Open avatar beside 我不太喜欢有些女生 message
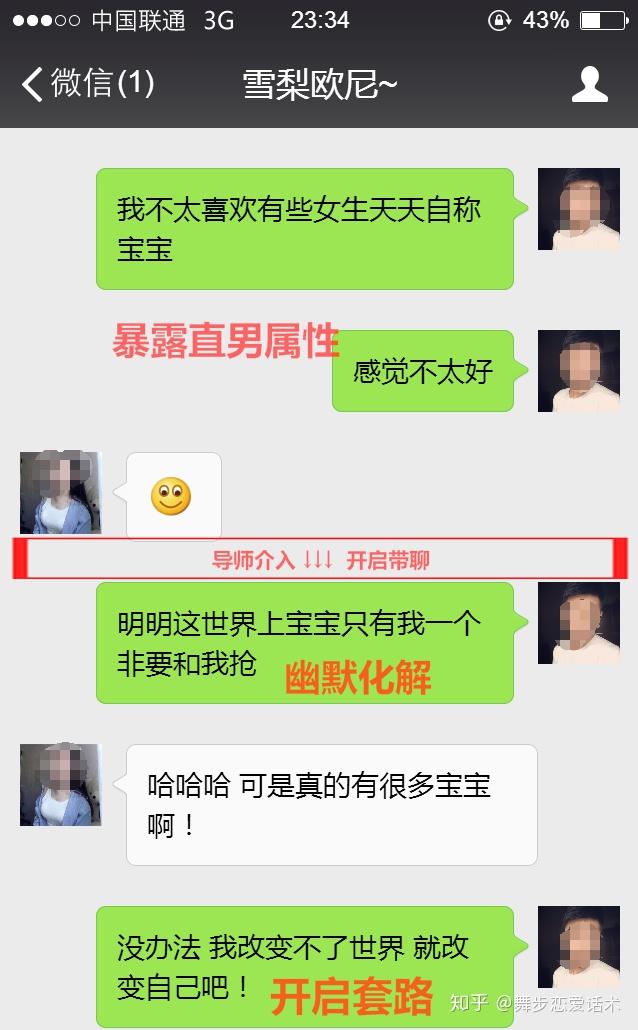 point(578,209)
